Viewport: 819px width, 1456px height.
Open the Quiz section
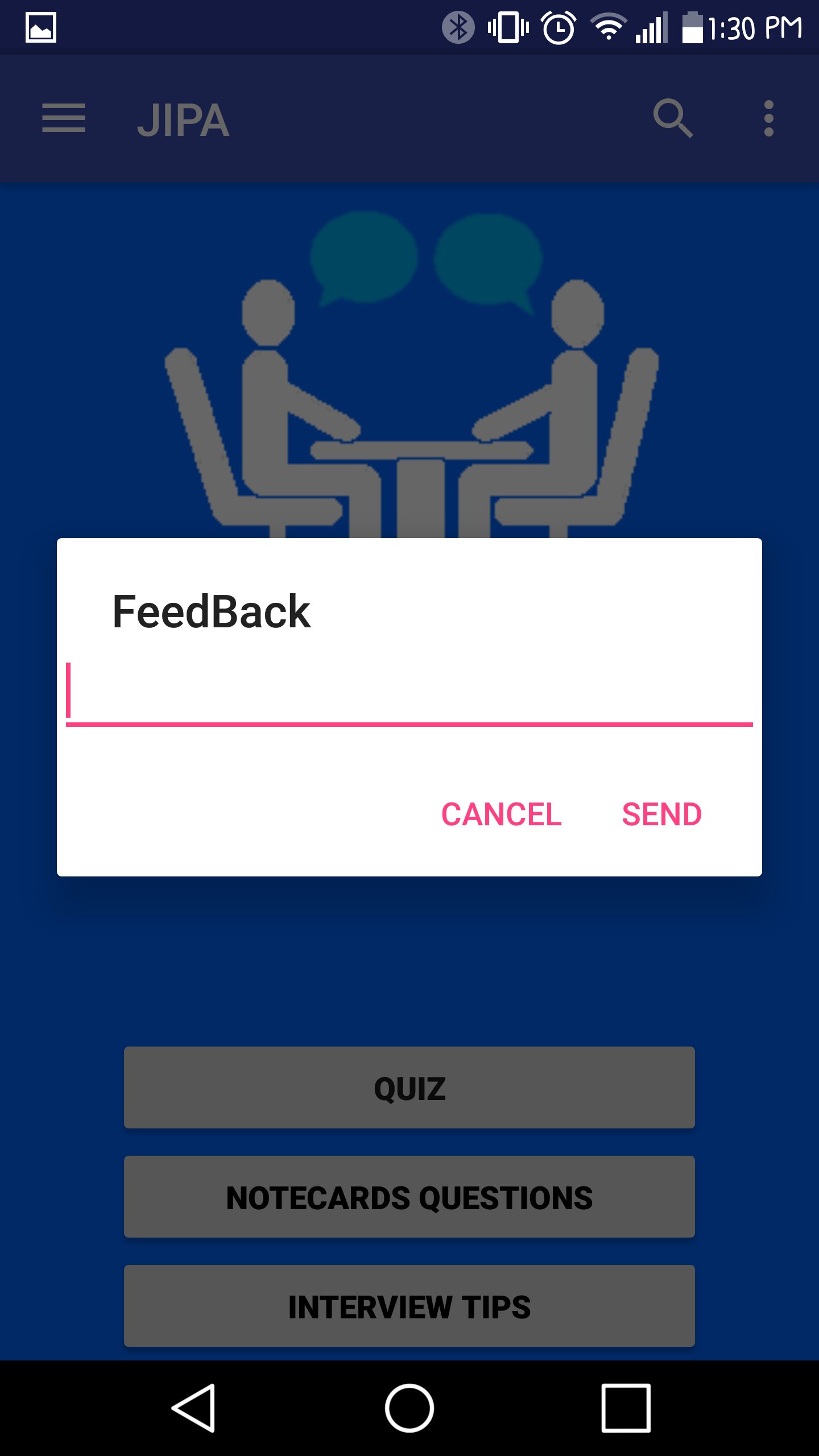(x=409, y=1087)
